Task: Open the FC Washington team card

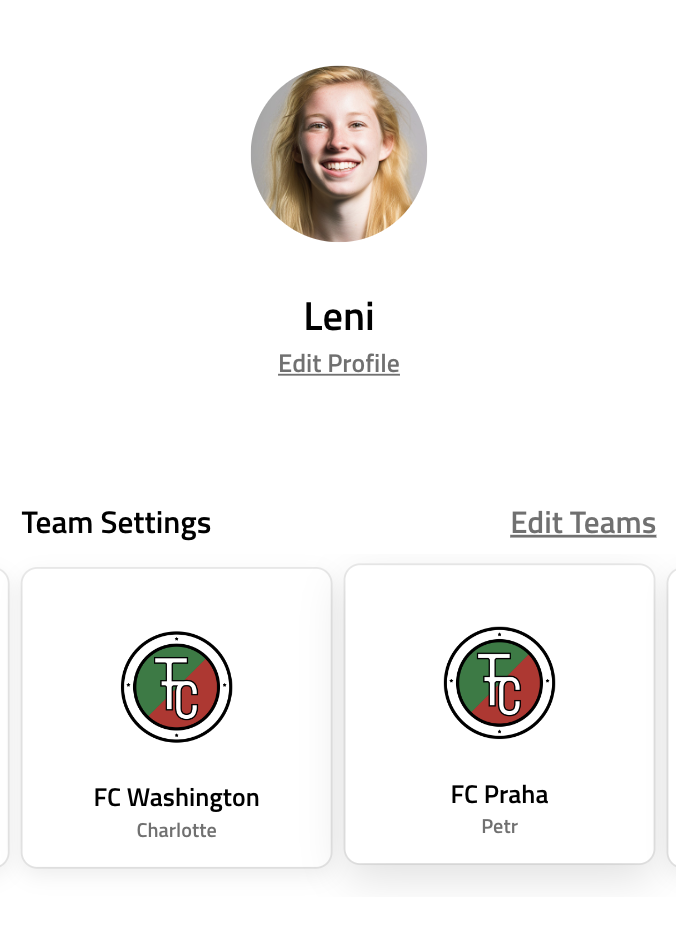Action: coord(177,717)
